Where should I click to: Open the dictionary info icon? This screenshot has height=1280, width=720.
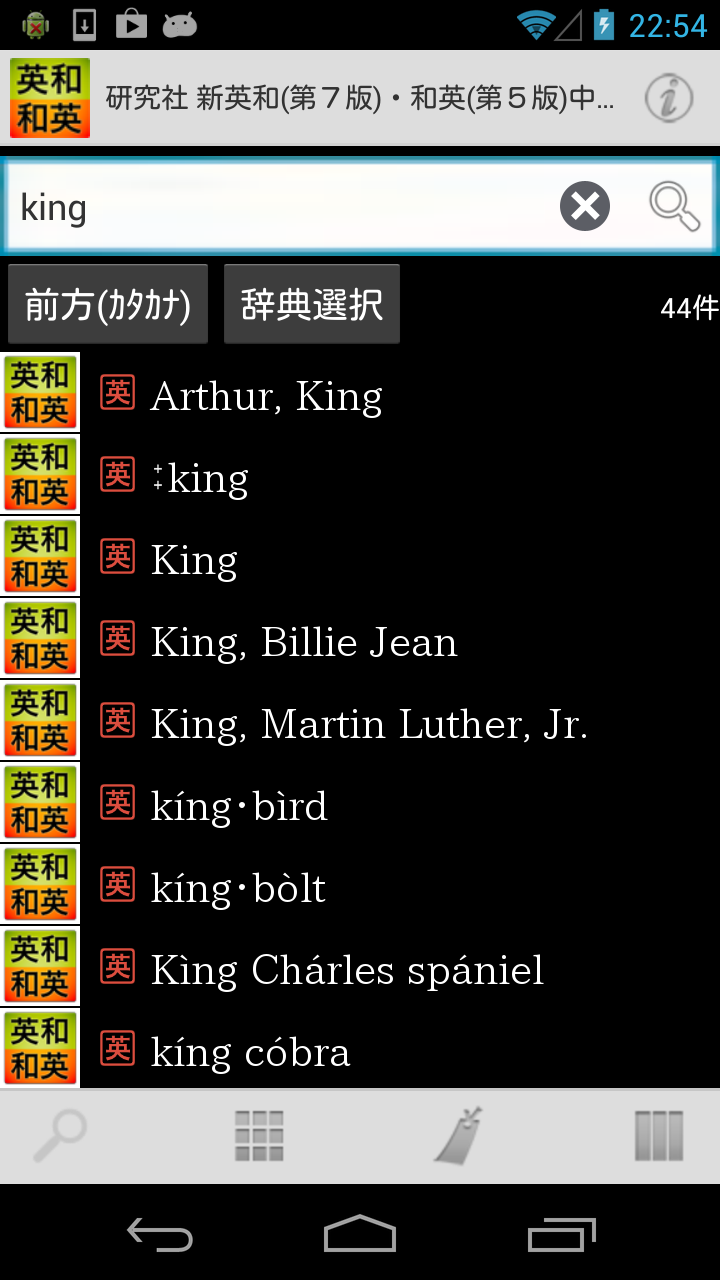pyautogui.click(x=669, y=98)
